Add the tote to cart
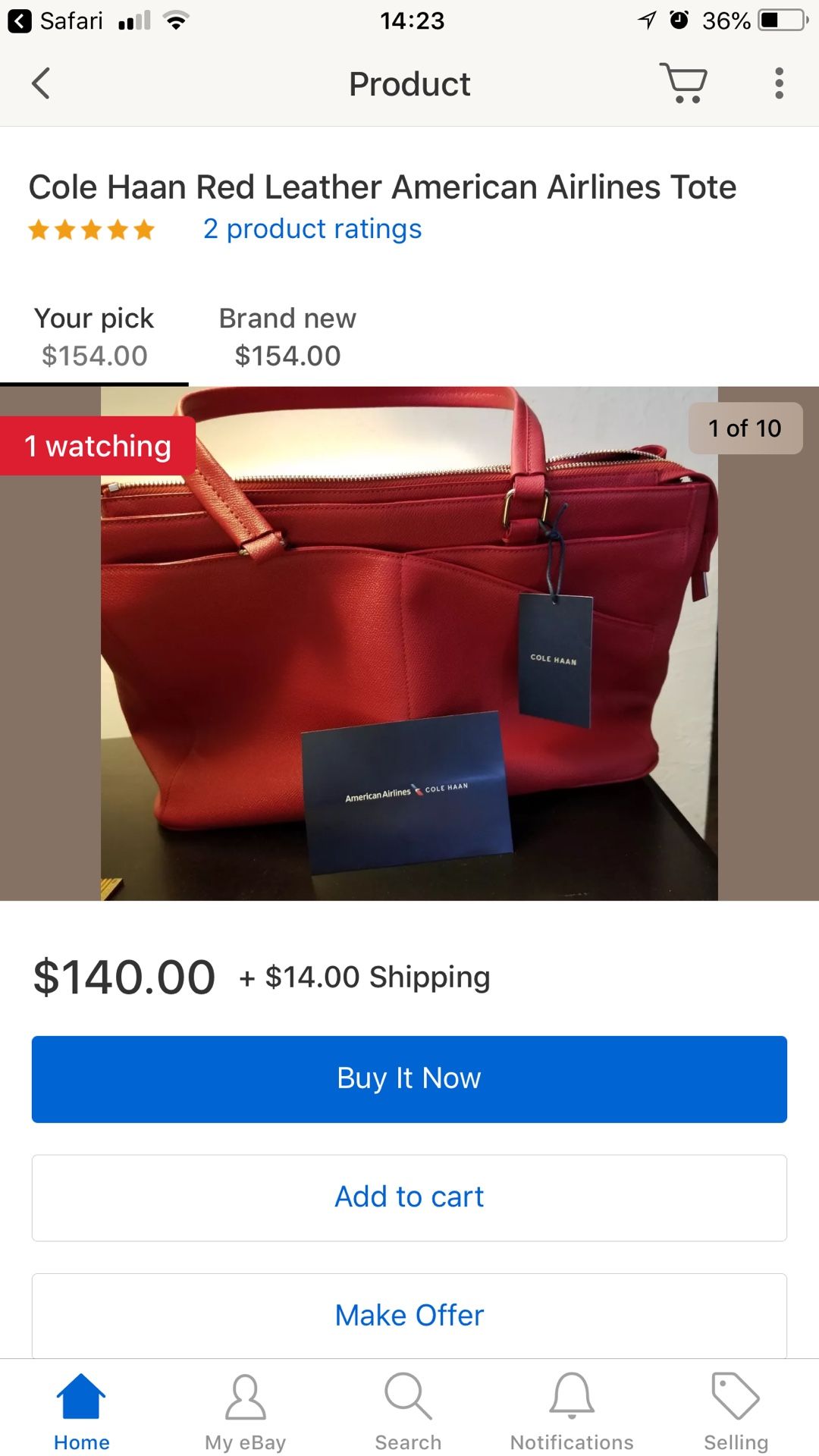Screen dimensions: 819x1456 [409, 1197]
